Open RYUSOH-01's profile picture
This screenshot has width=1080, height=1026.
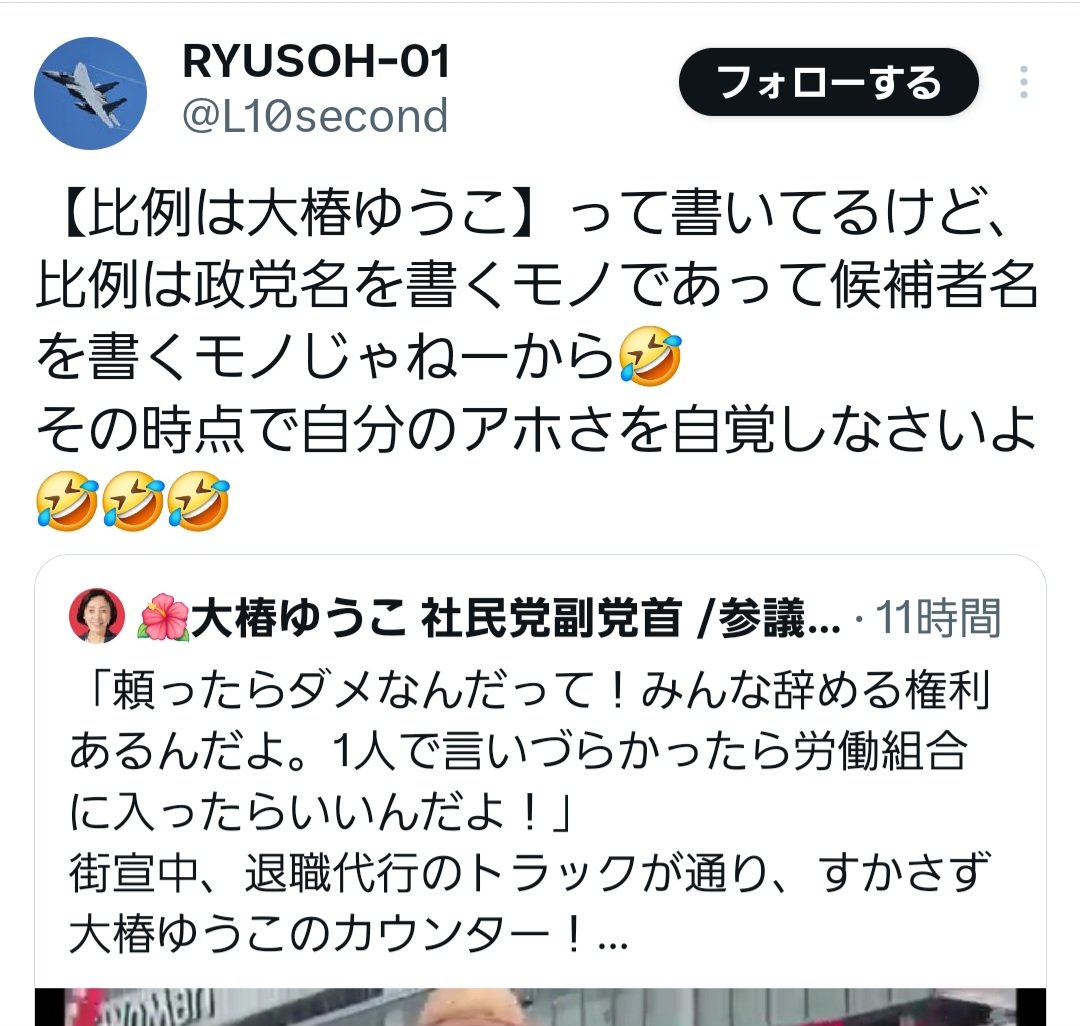click(90, 93)
